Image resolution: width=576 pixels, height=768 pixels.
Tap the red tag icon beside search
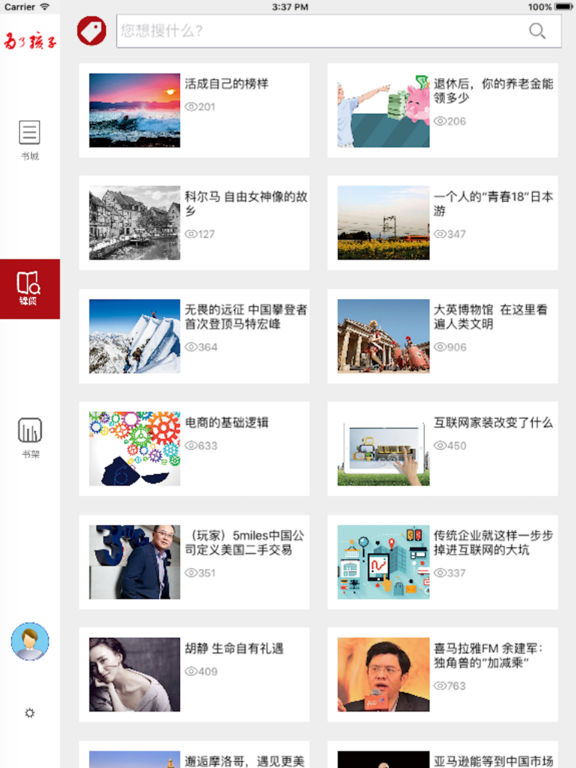92,31
